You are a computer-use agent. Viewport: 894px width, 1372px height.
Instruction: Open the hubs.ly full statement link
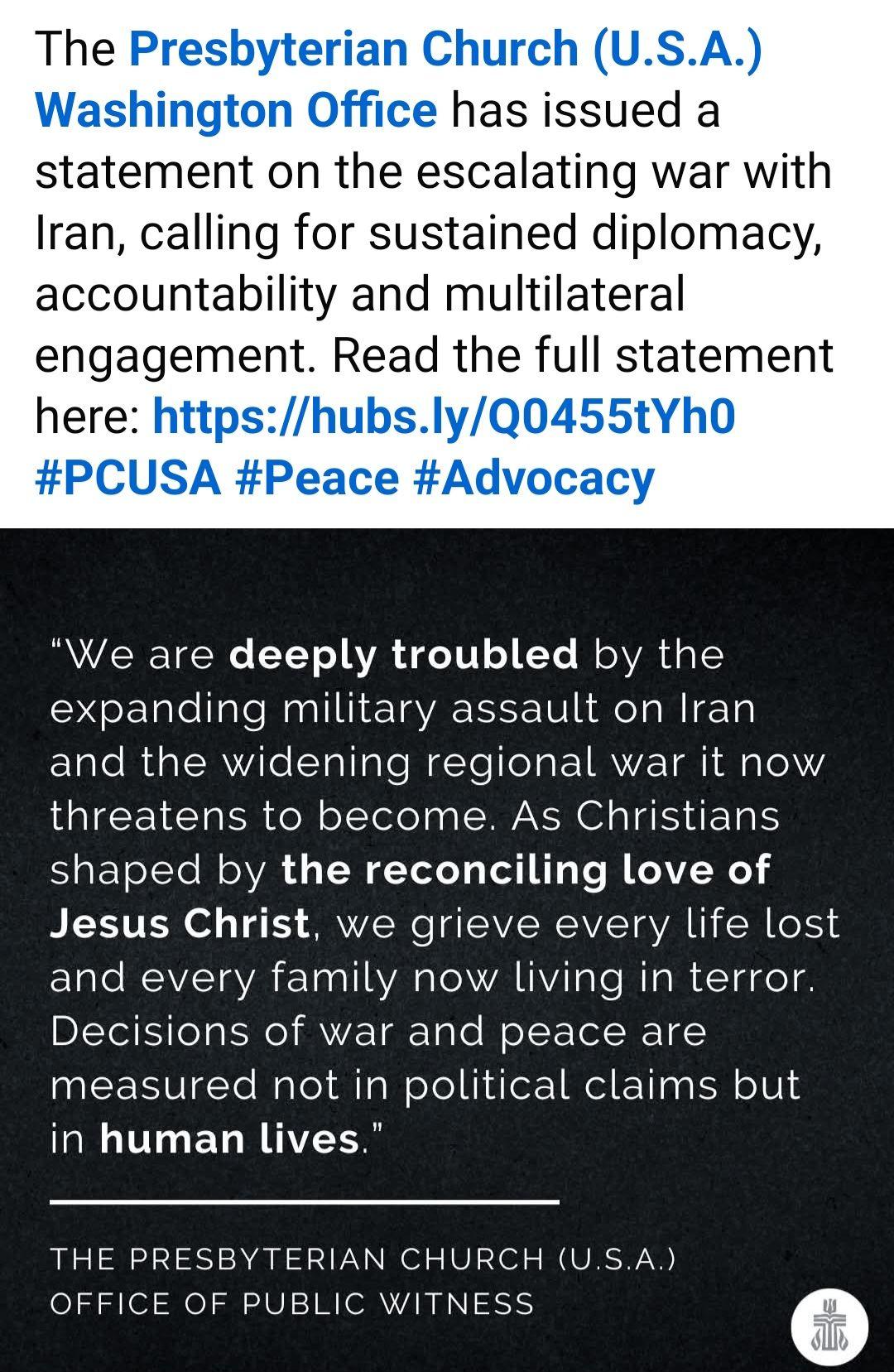pyautogui.click(x=444, y=416)
